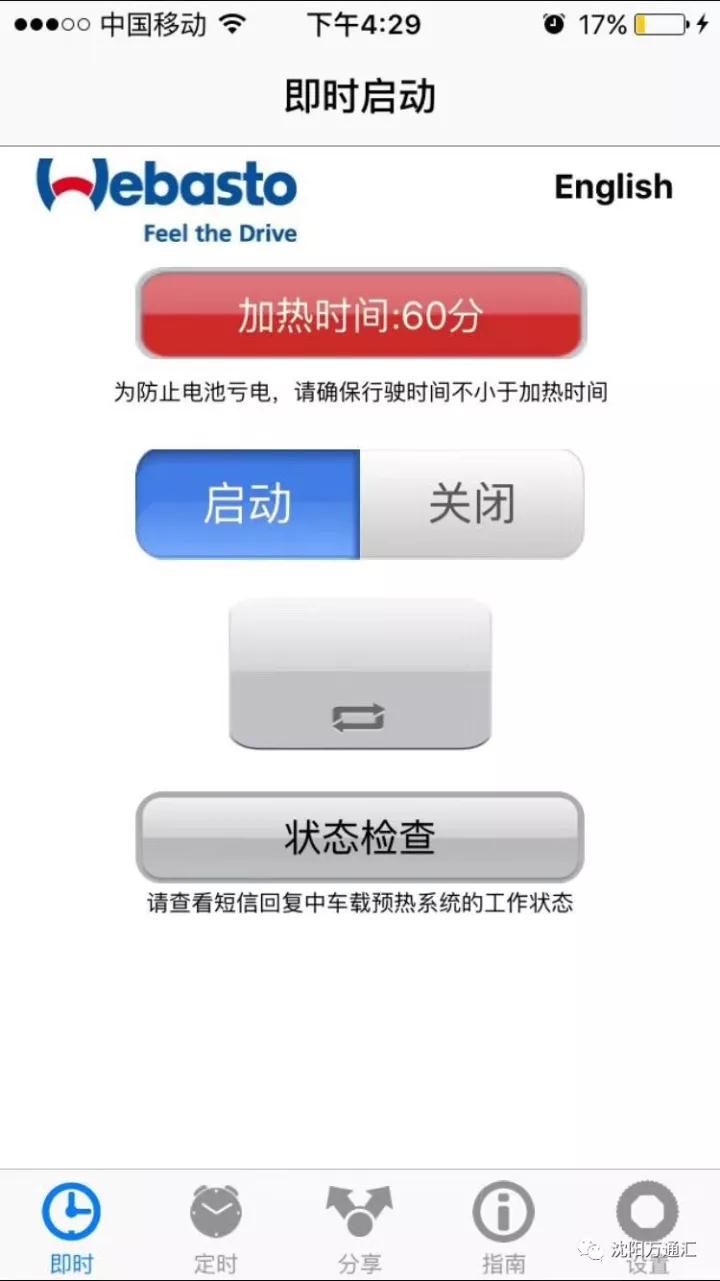The width and height of the screenshot is (720, 1281).
Task: Open the 分享 share tab
Action: point(360,1228)
